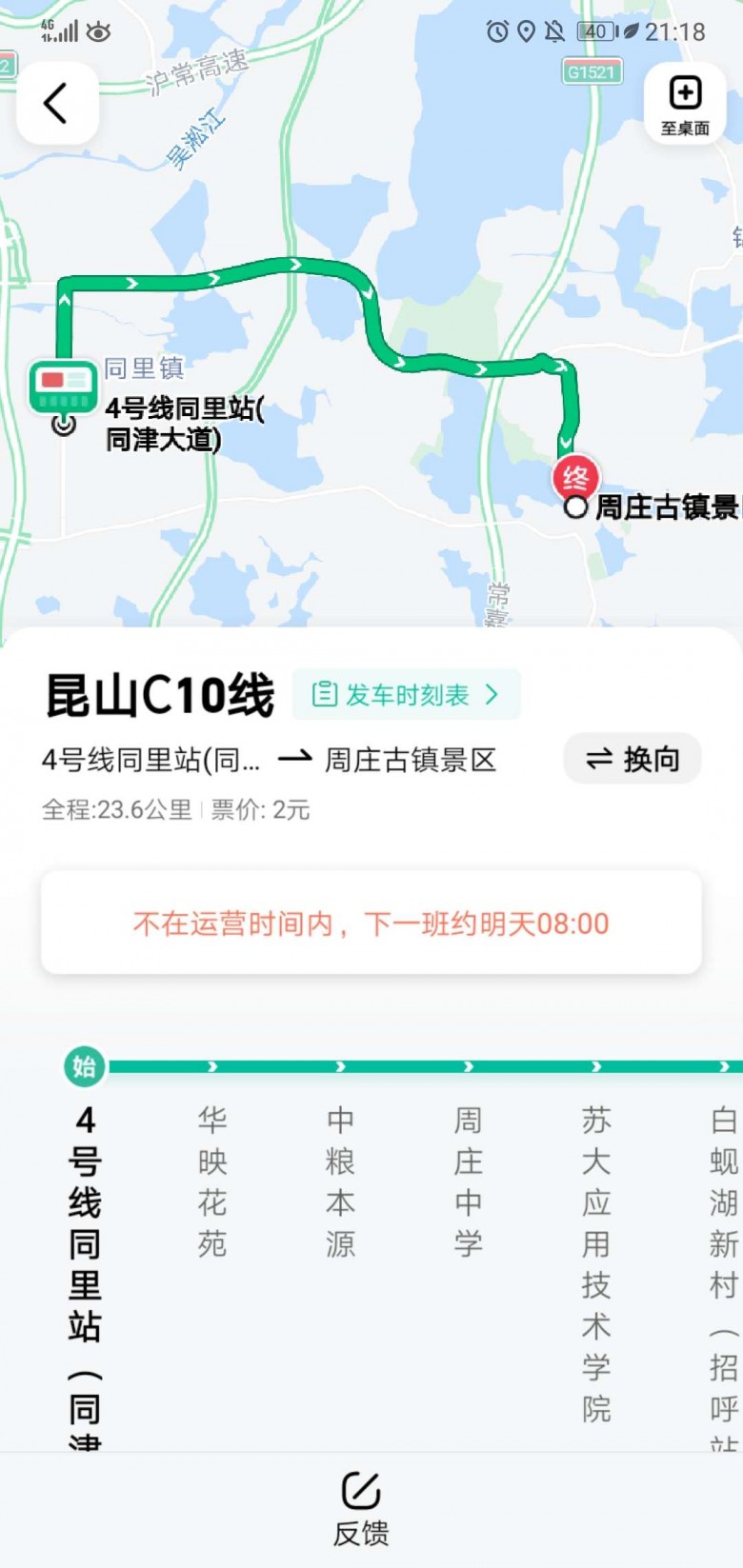This screenshot has height=1568, width=743.
Task: Go back using the arrow button
Action: point(57,103)
